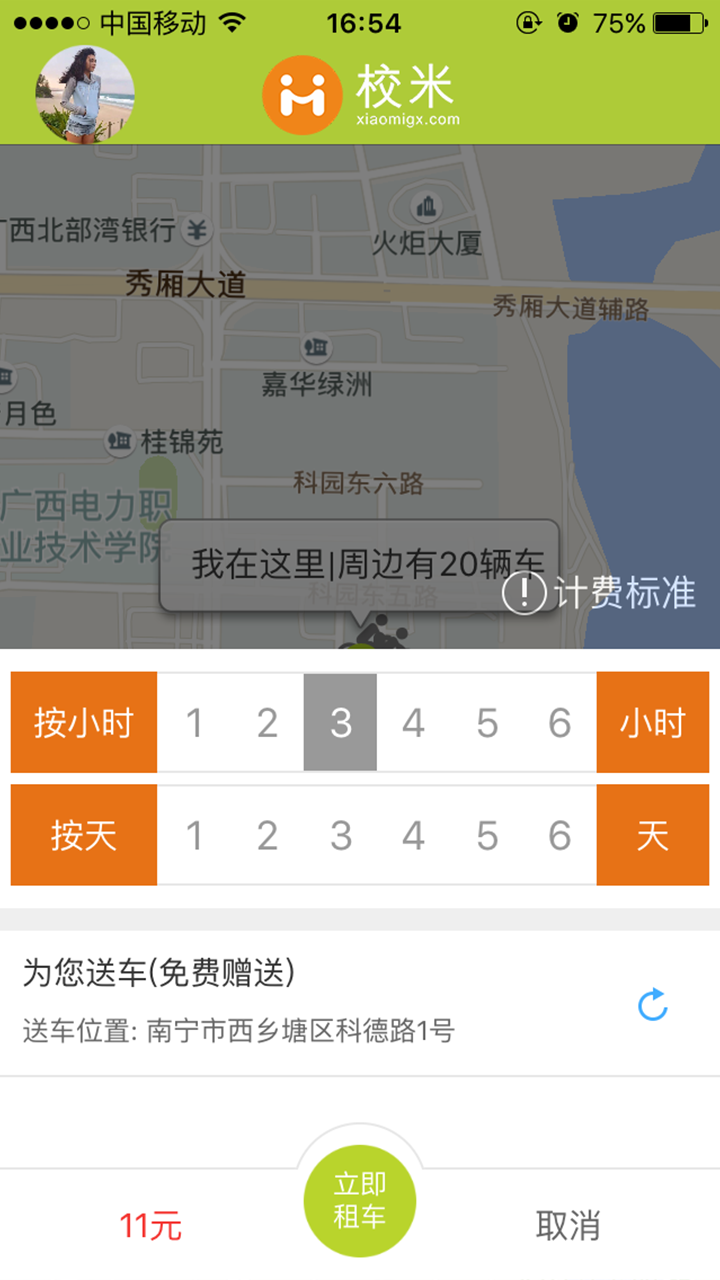Image resolution: width=720 pixels, height=1280 pixels.
Task: Cancel with the 取消 button
Action: coord(567,1225)
